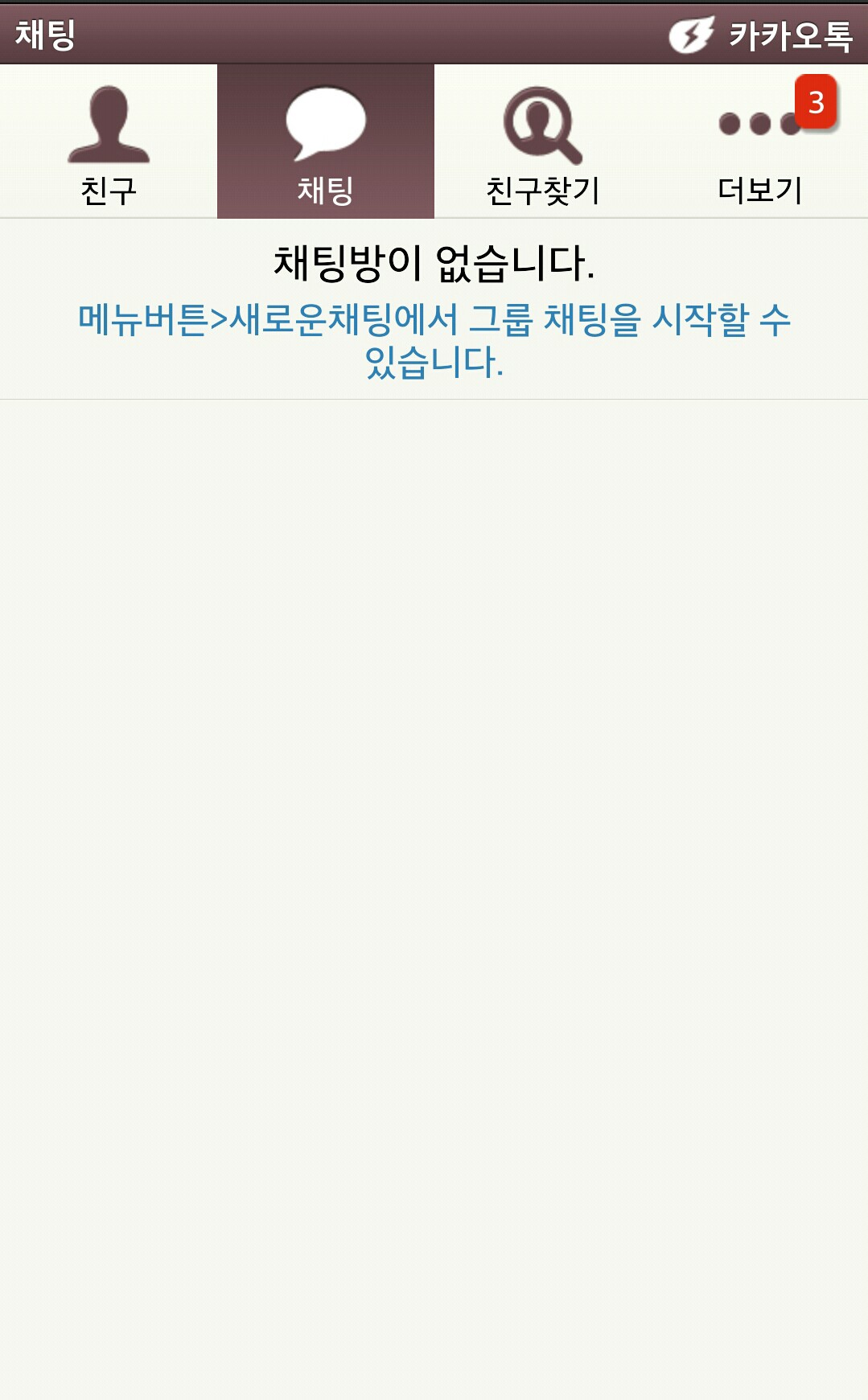The width and height of the screenshot is (868, 1400).
Task: Switch to the 친구 tab
Action: click(109, 142)
